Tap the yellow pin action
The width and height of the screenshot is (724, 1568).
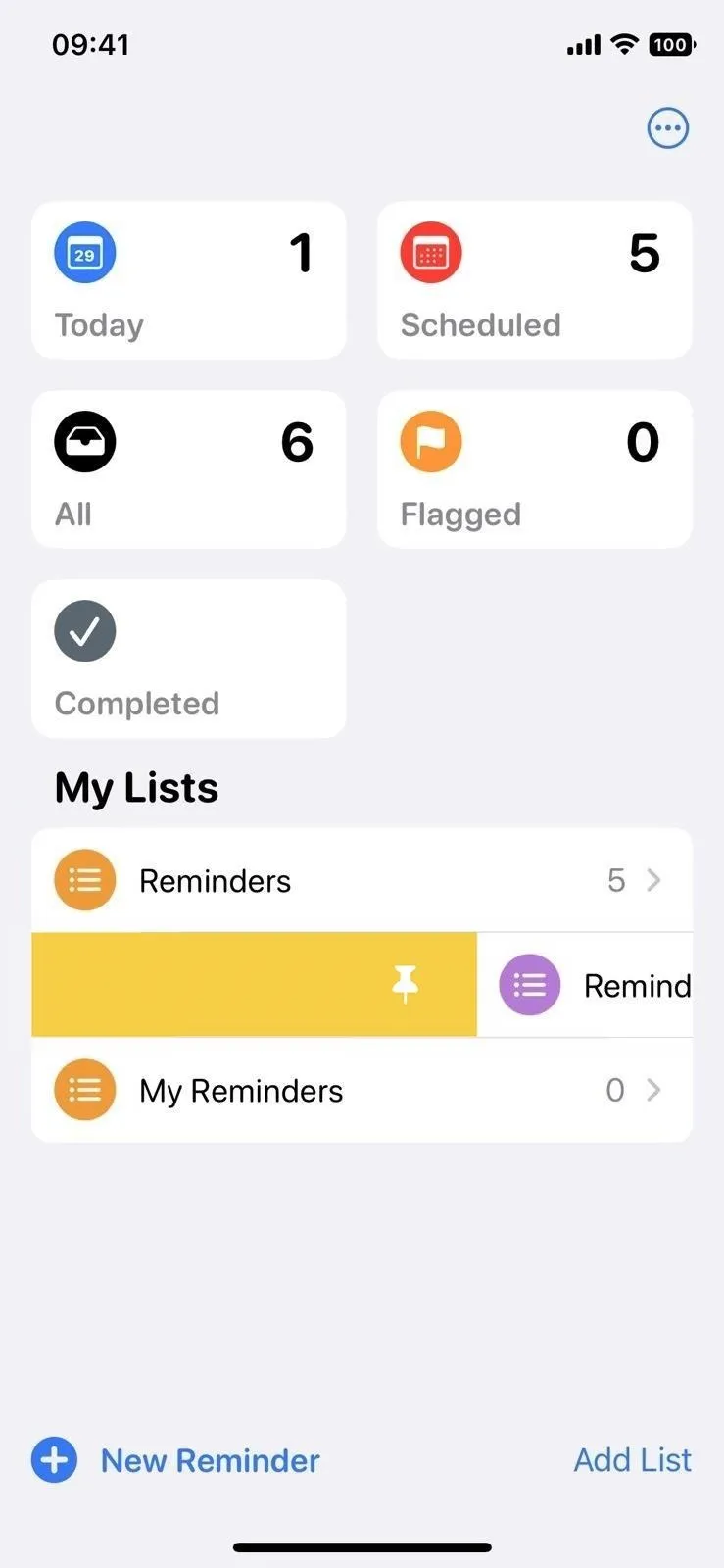click(x=255, y=984)
